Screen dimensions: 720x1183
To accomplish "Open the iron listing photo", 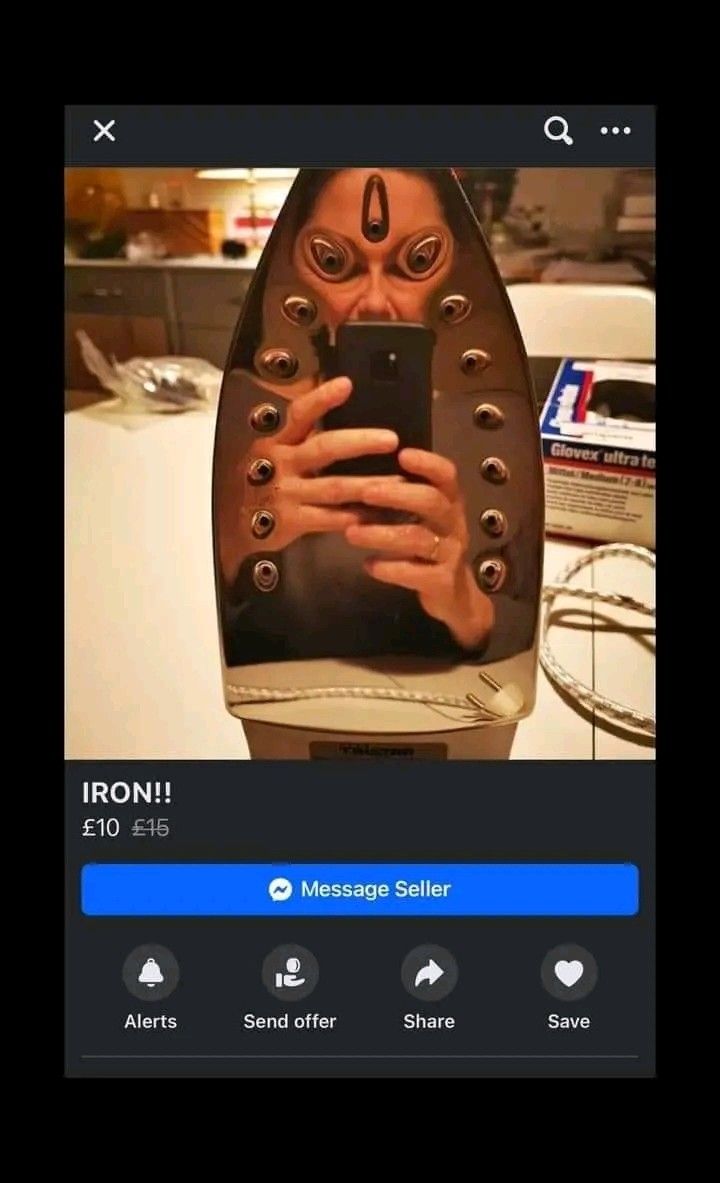I will click(x=360, y=462).
